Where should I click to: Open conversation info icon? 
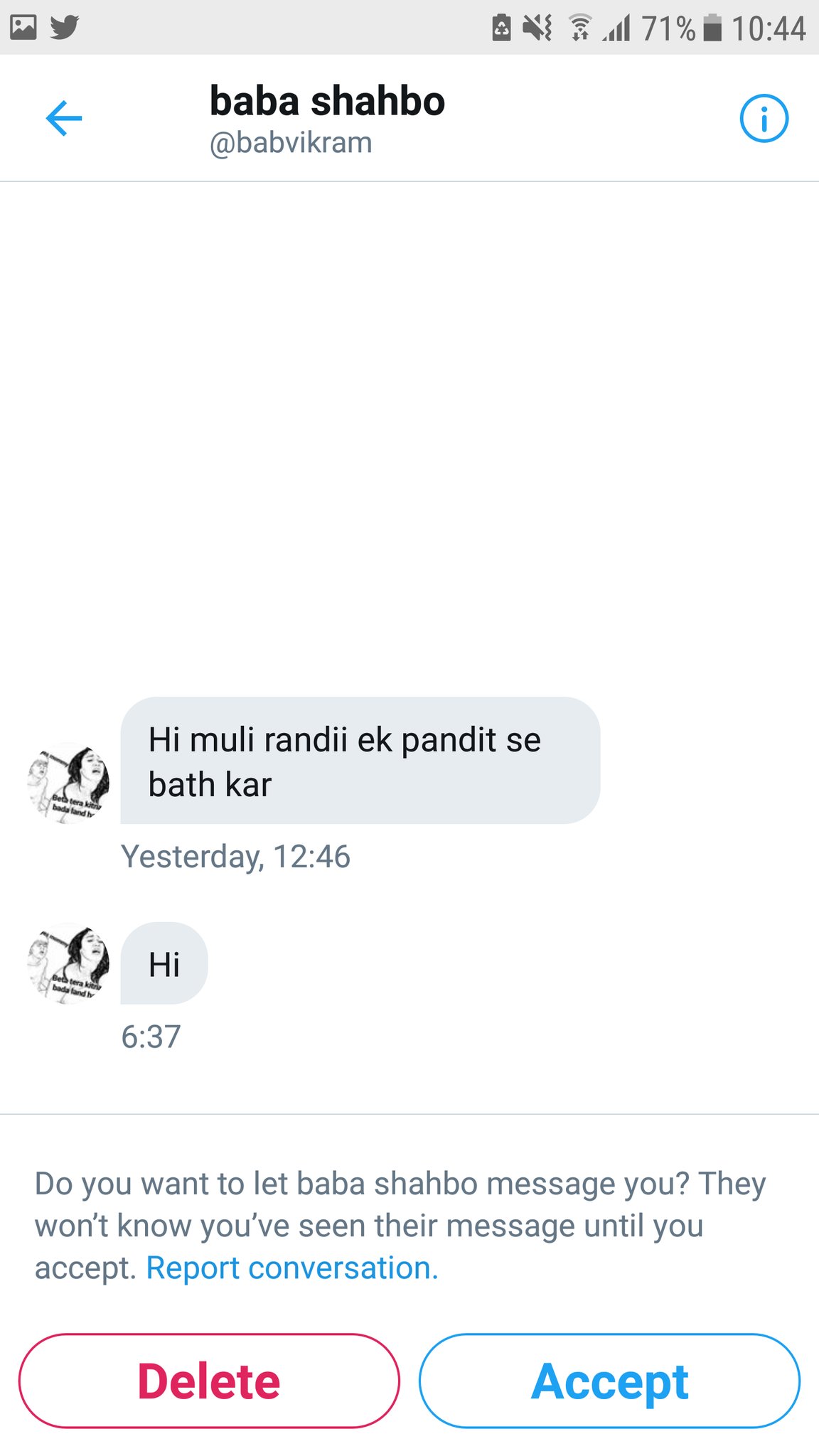pos(764,118)
